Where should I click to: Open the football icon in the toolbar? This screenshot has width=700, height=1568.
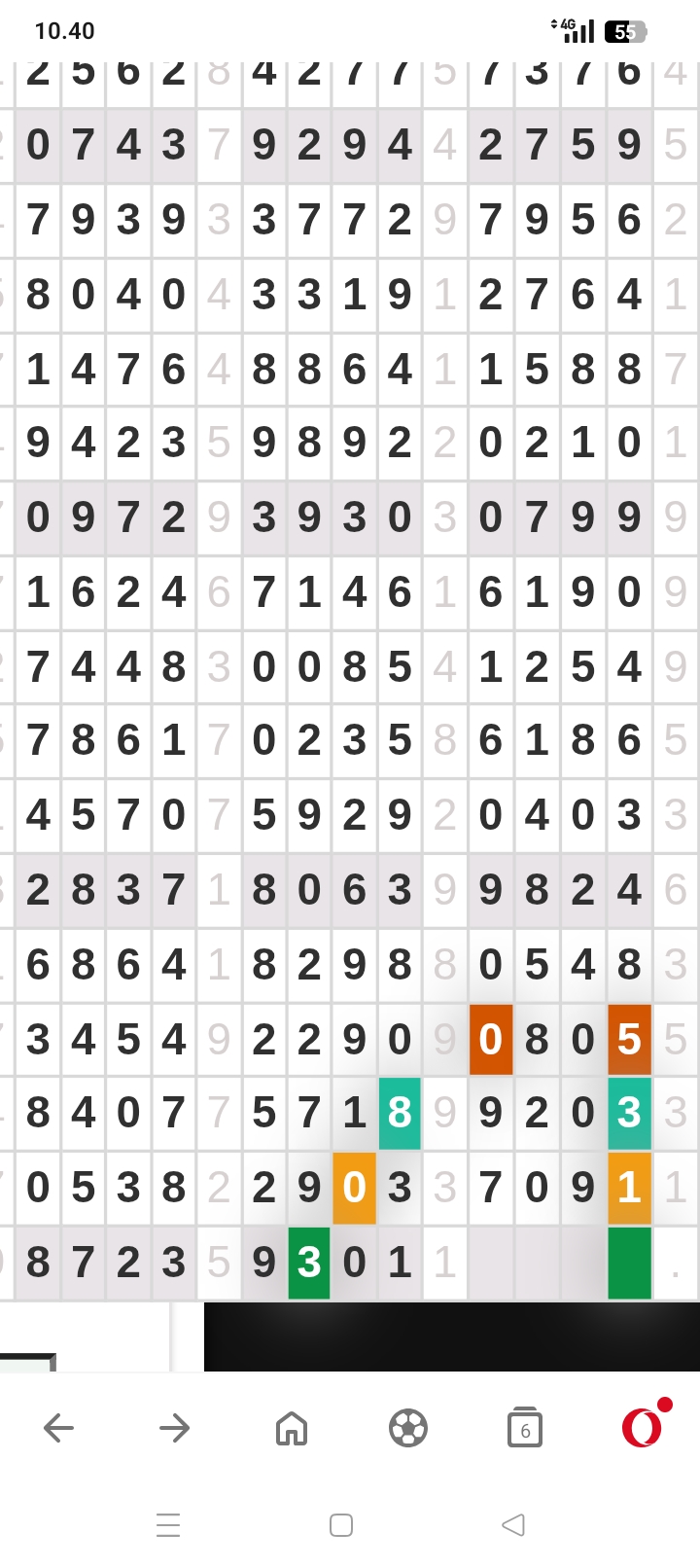click(408, 1428)
